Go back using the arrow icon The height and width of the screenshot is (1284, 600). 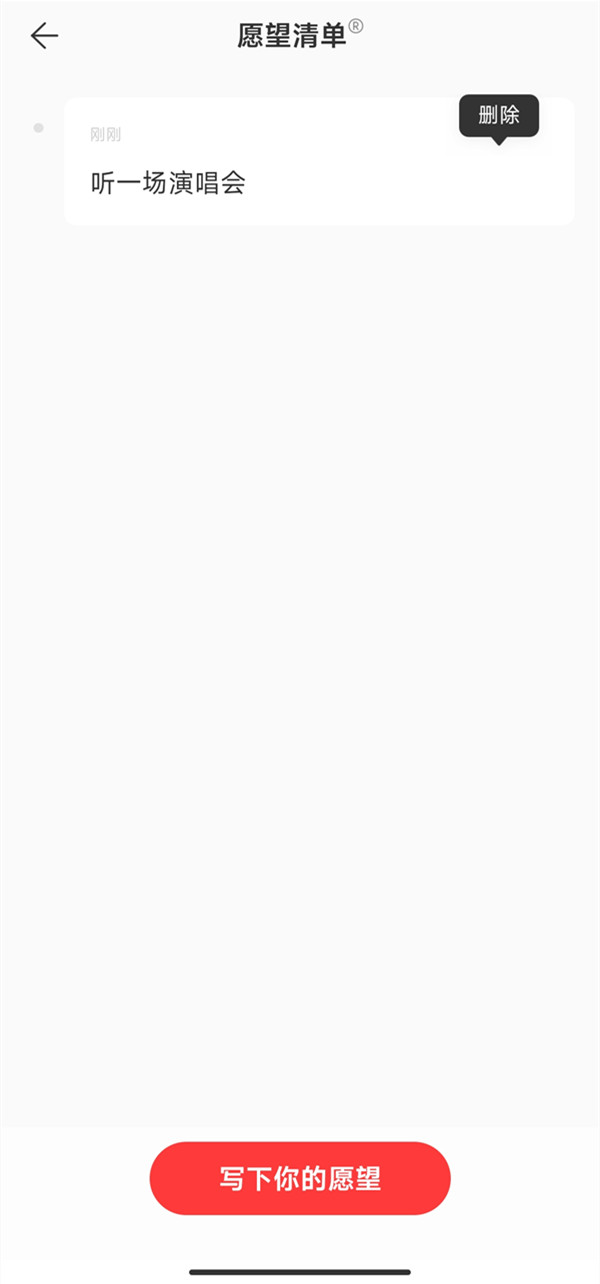[44, 36]
